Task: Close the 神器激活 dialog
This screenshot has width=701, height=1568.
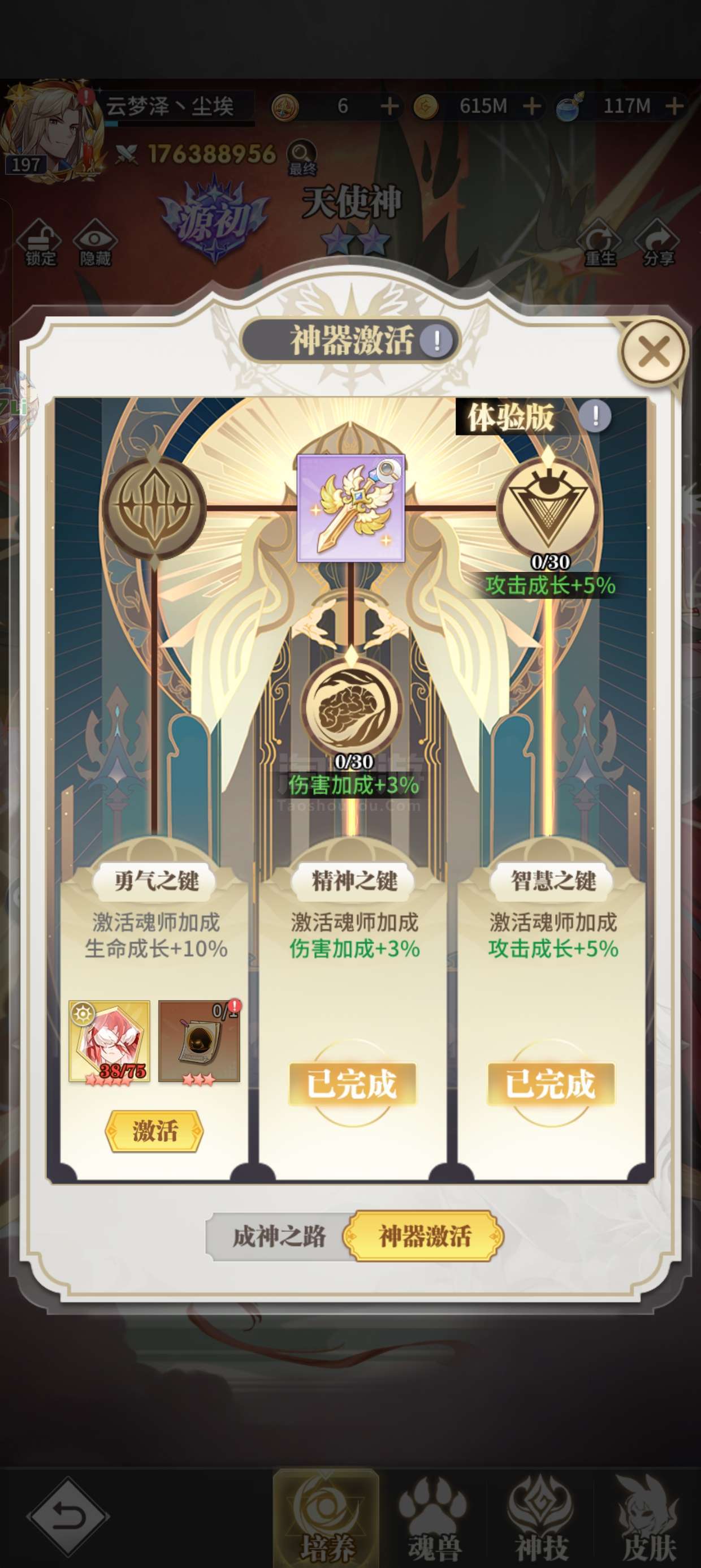Action: pyautogui.click(x=654, y=351)
